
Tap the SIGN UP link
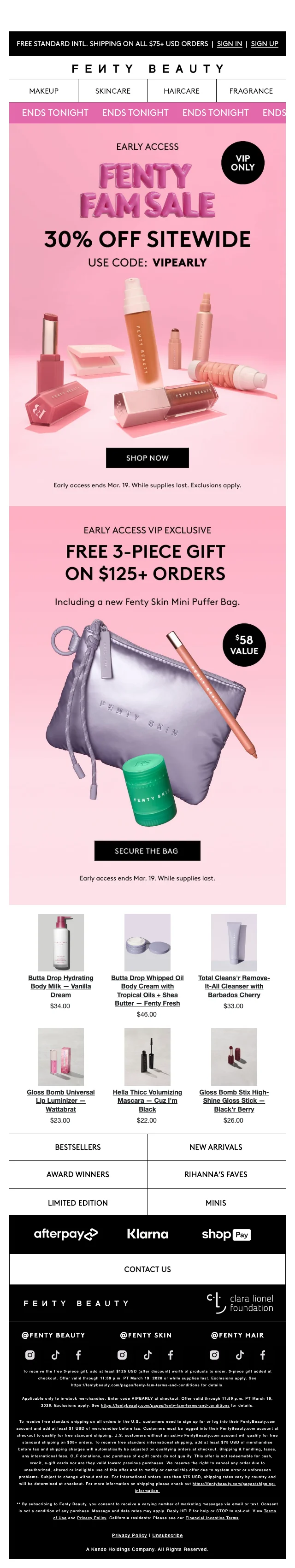click(x=264, y=44)
